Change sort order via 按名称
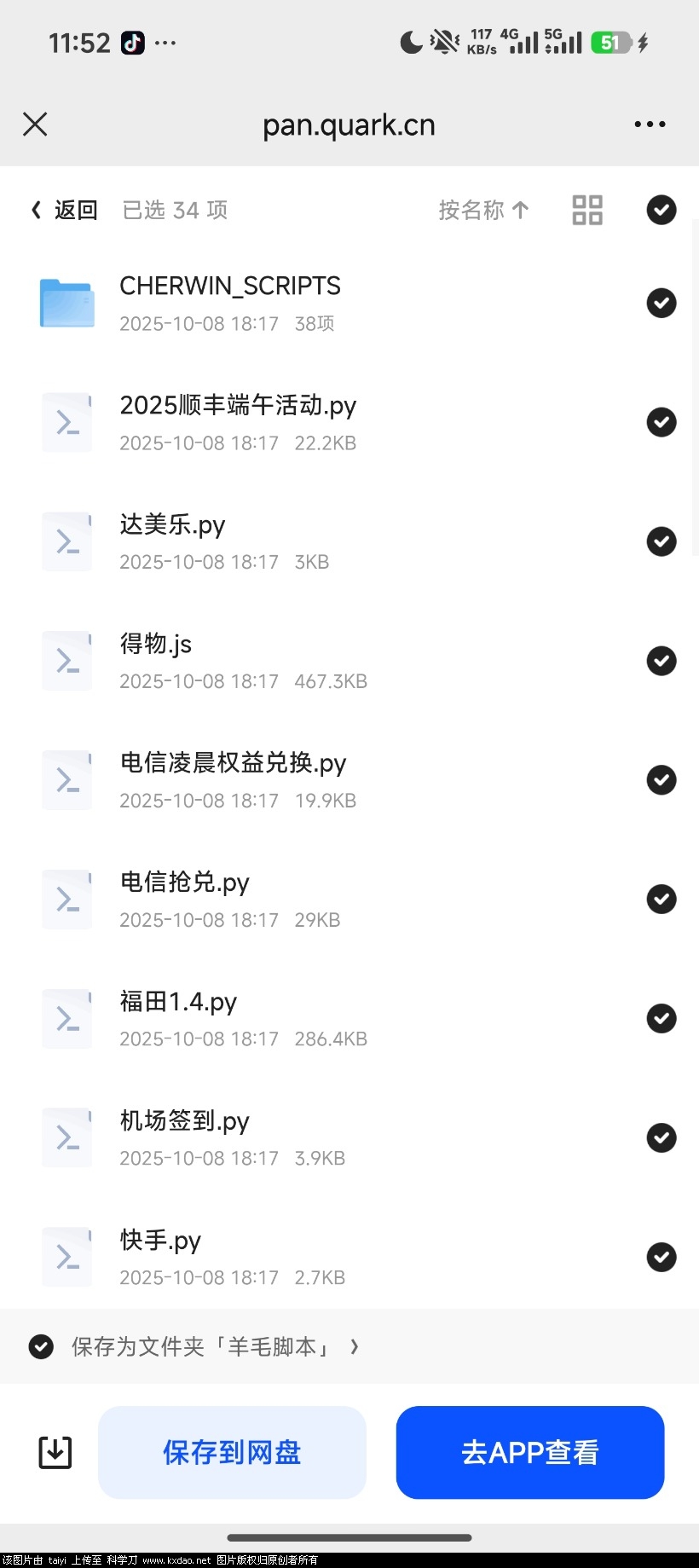The image size is (699, 1568). click(x=483, y=210)
